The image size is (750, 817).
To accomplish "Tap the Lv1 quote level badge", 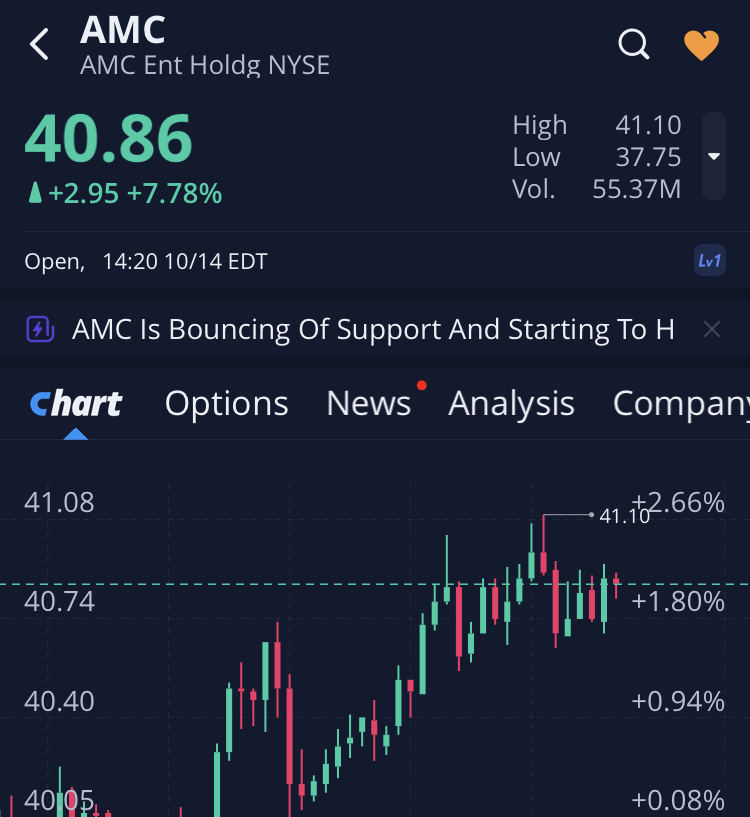I will 709,261.
